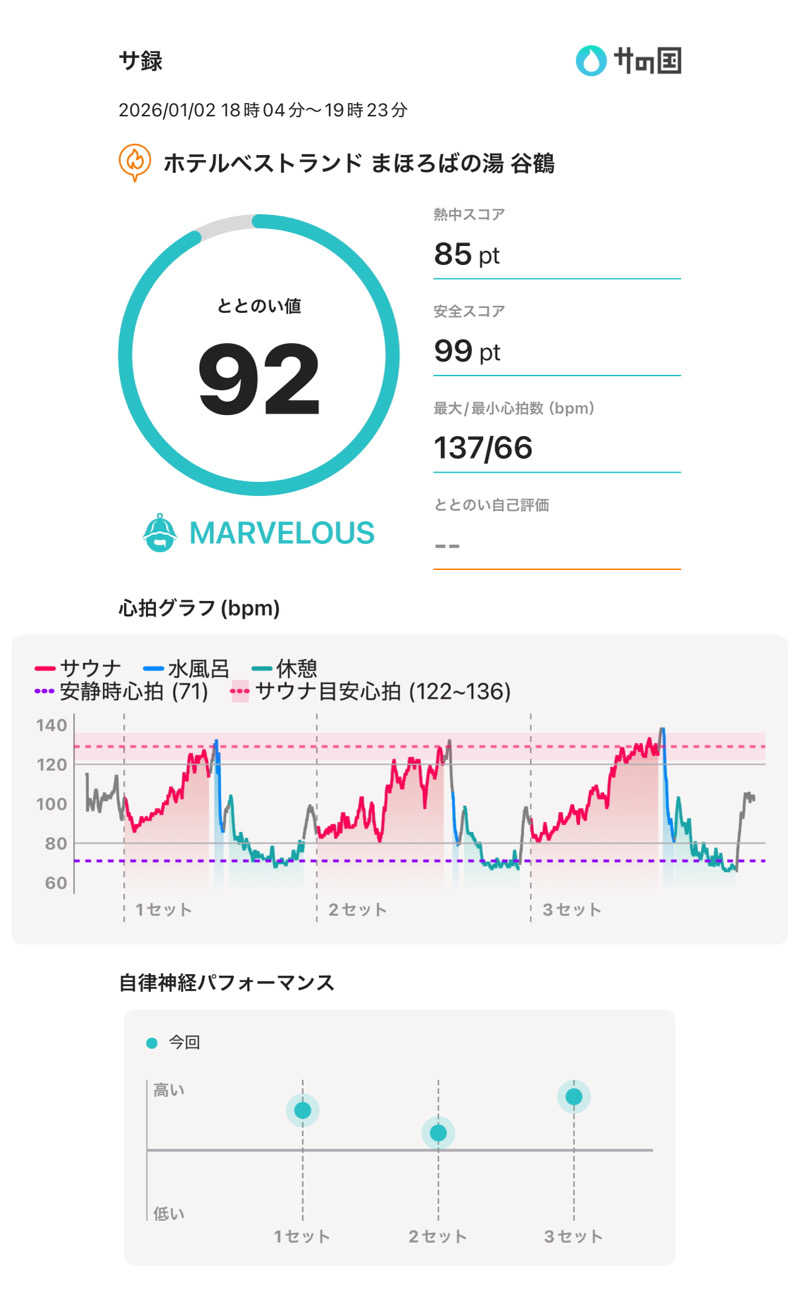Click the サの国 water drop logo
800x1311 pixels.
pos(593,60)
